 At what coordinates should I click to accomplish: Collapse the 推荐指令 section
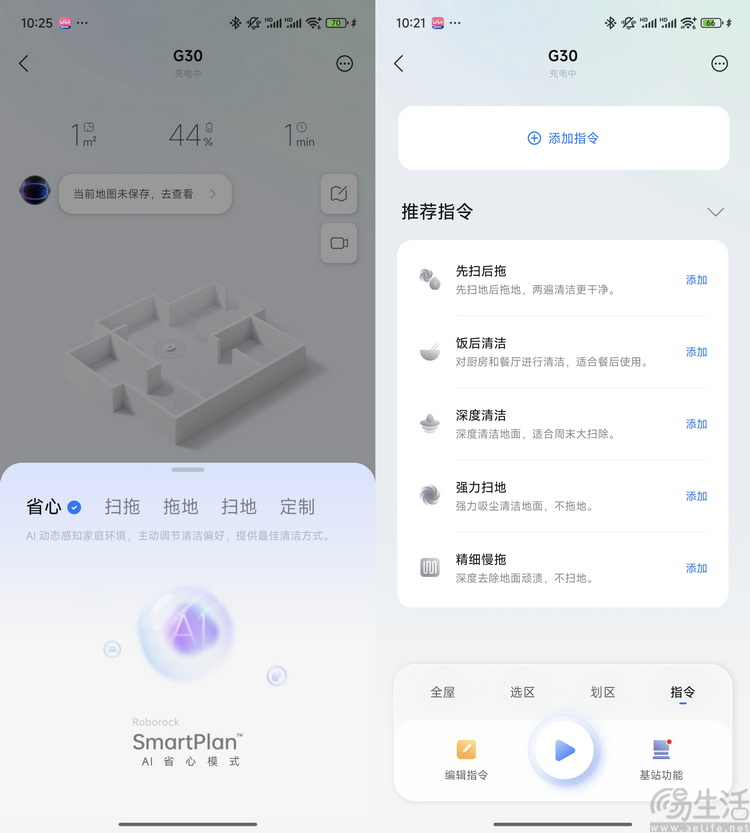714,212
